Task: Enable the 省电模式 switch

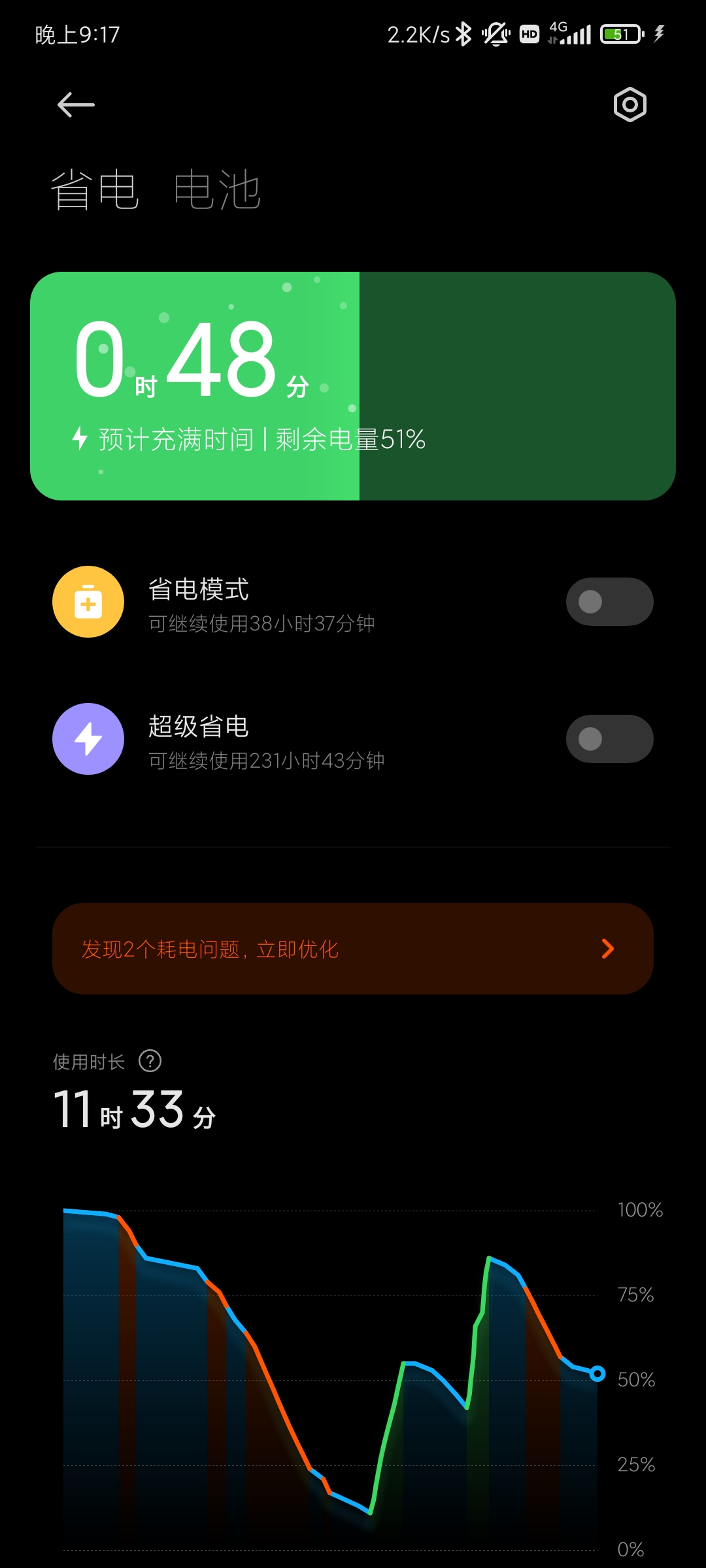Action: point(609,602)
